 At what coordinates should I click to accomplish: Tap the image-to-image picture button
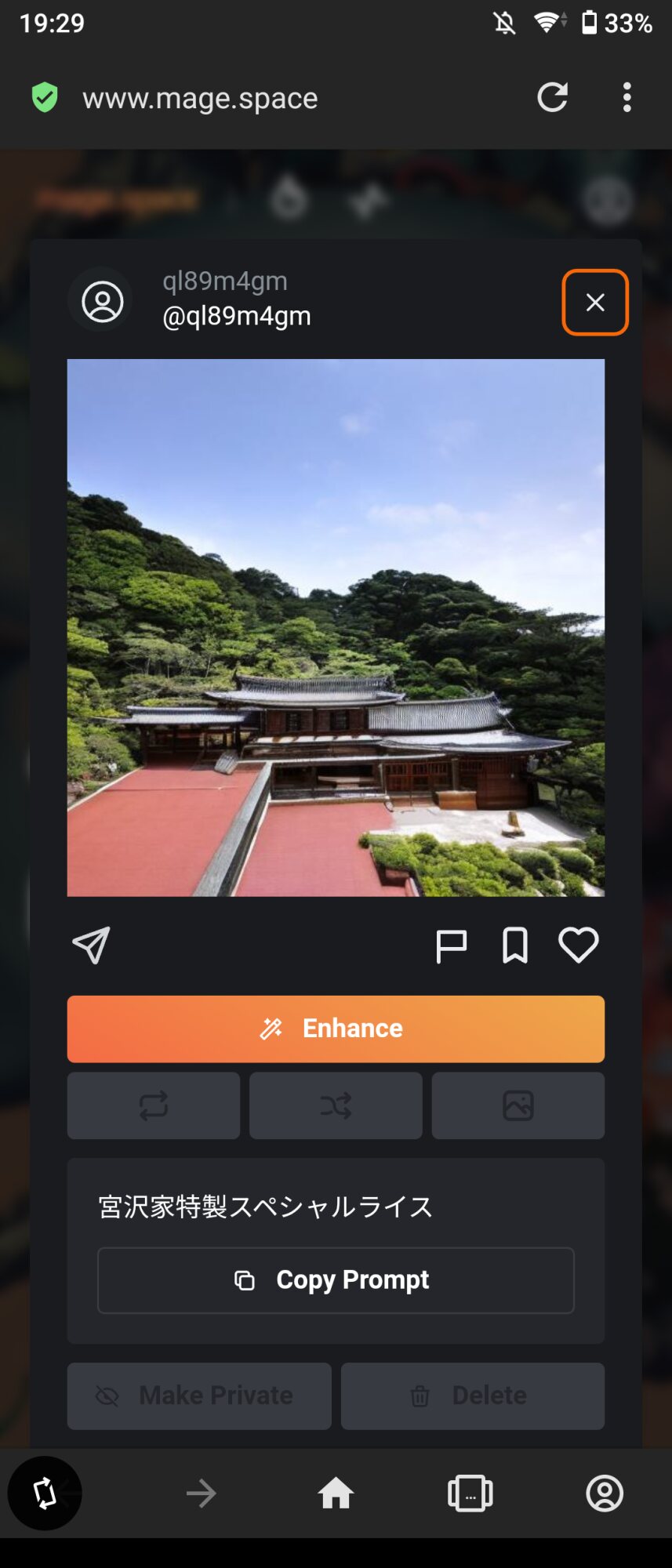tap(518, 1105)
